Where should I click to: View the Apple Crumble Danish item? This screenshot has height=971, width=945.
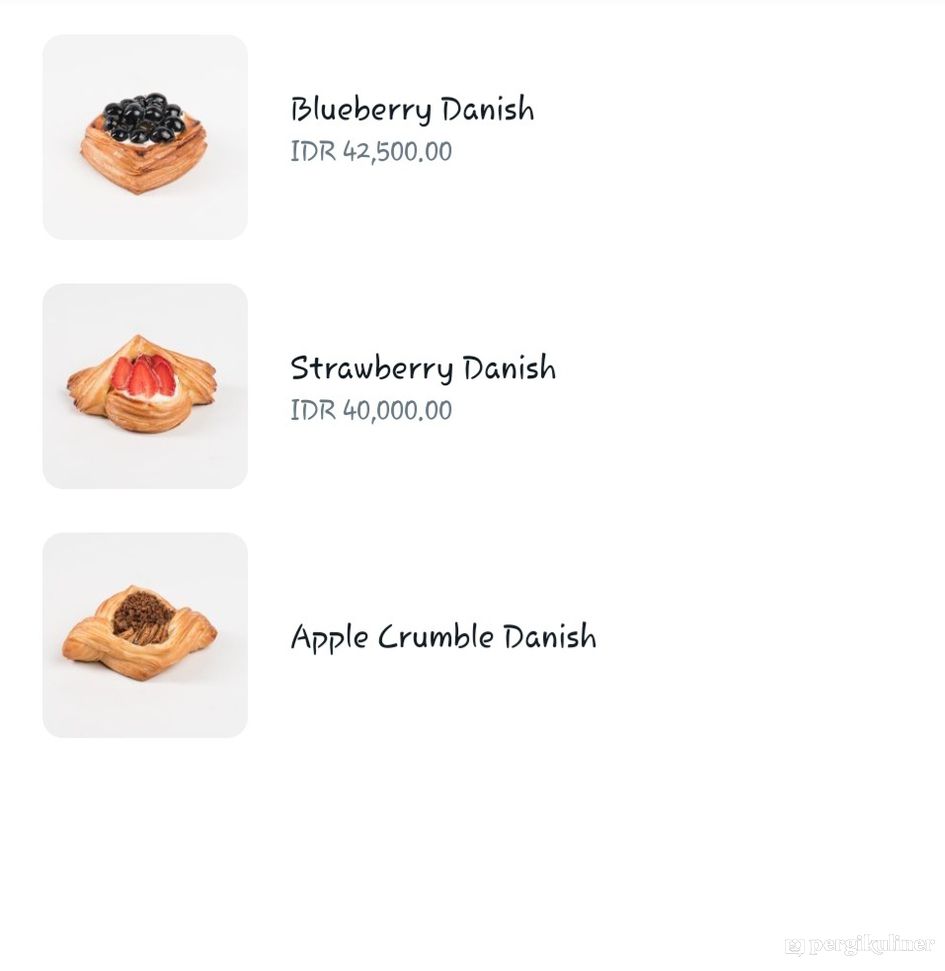[443, 637]
